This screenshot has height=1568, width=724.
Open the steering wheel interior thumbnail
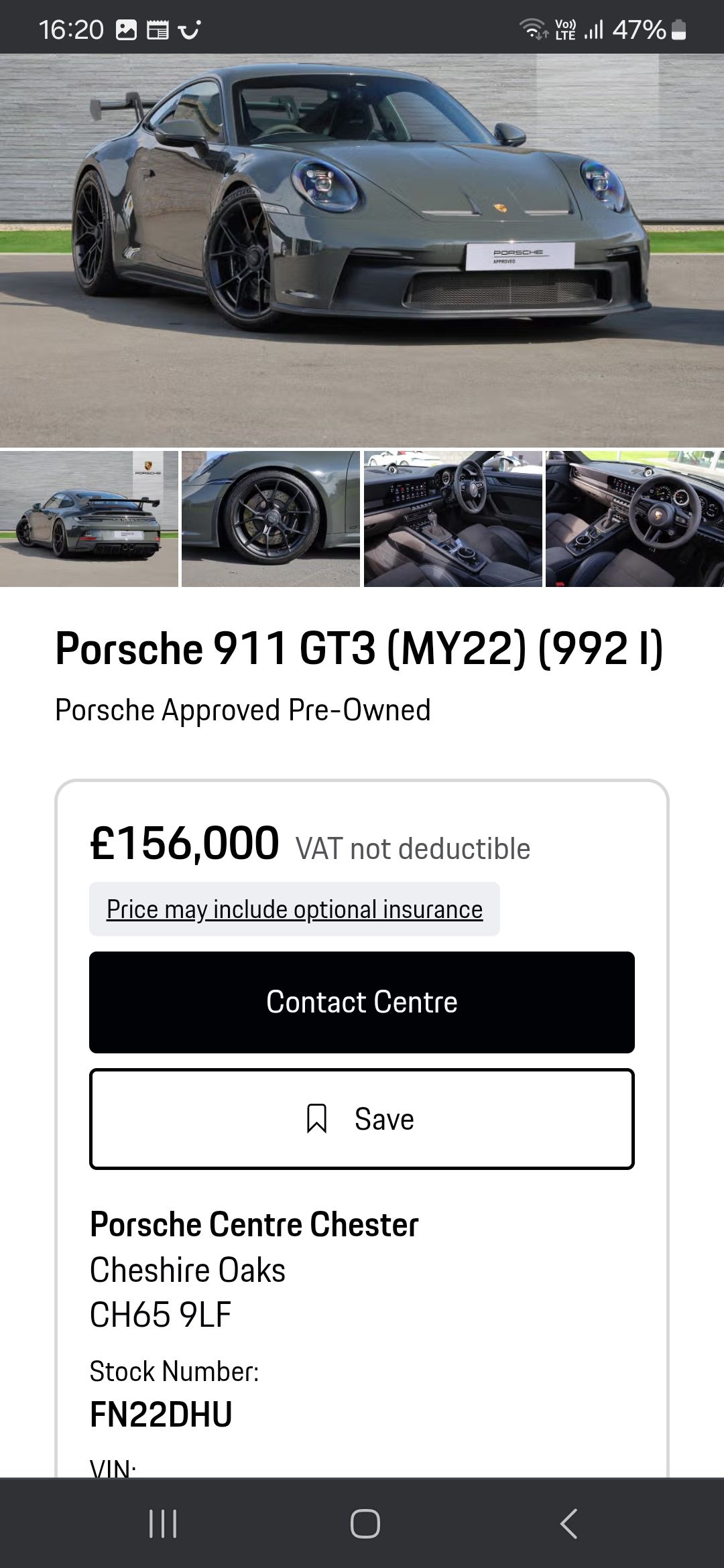click(x=634, y=519)
